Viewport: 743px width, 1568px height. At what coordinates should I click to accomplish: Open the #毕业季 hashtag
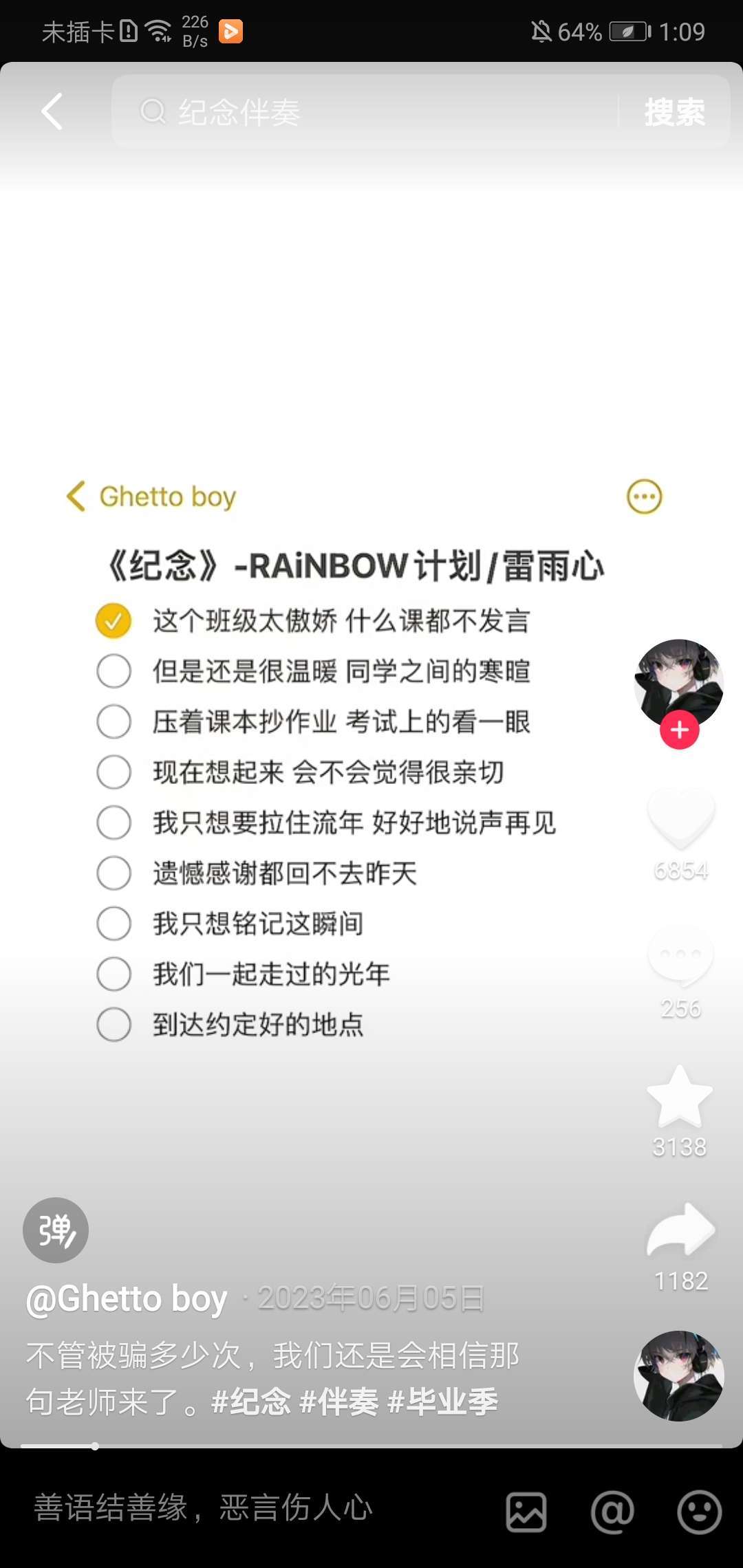[442, 1402]
